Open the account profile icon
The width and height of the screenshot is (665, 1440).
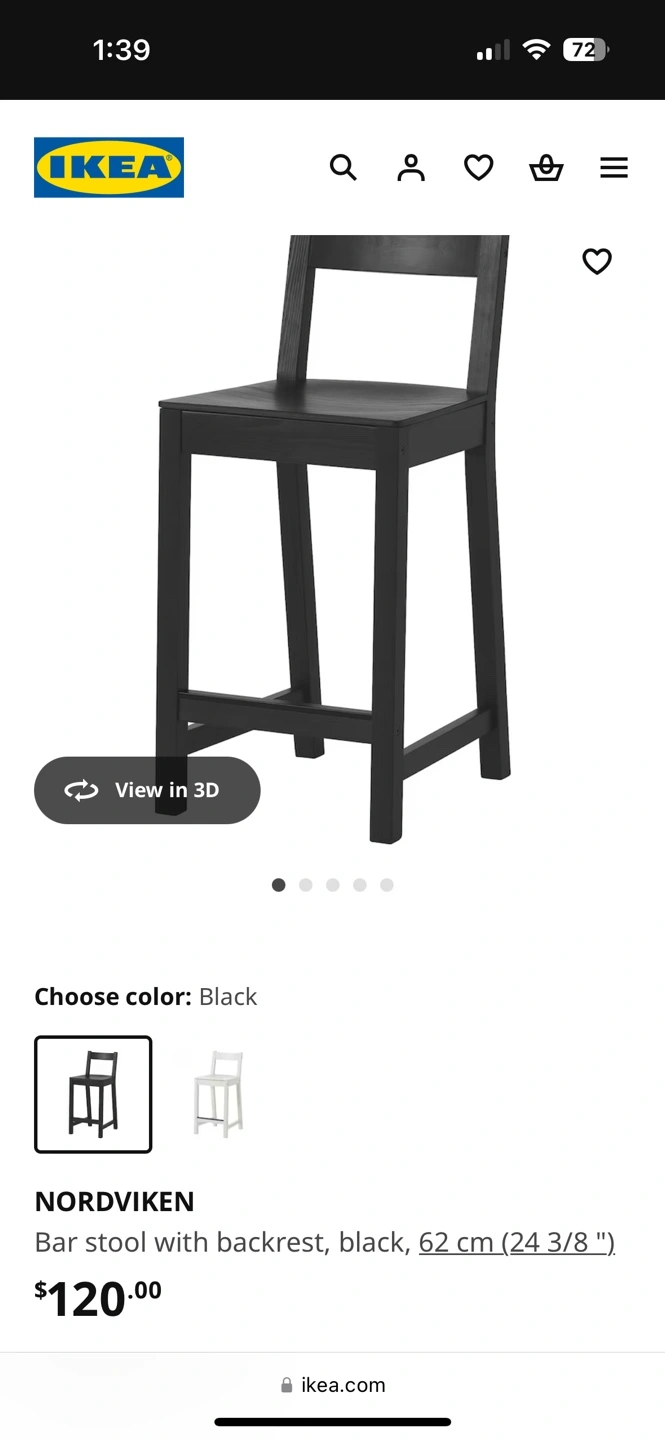coord(411,167)
